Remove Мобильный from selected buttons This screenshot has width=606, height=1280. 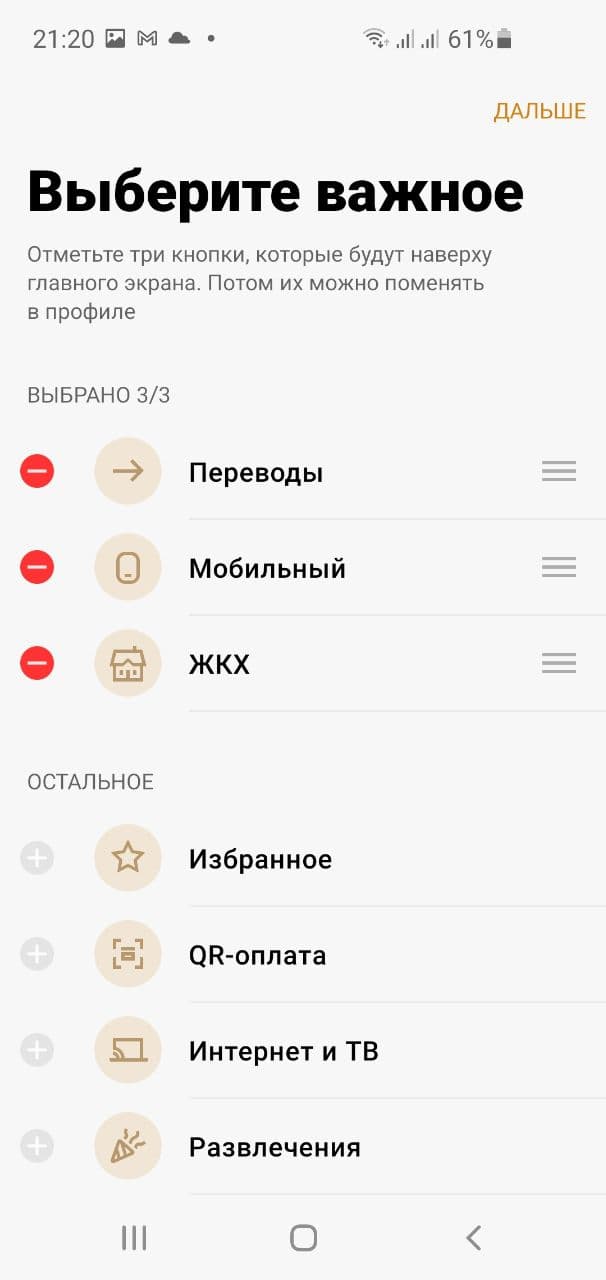37,568
